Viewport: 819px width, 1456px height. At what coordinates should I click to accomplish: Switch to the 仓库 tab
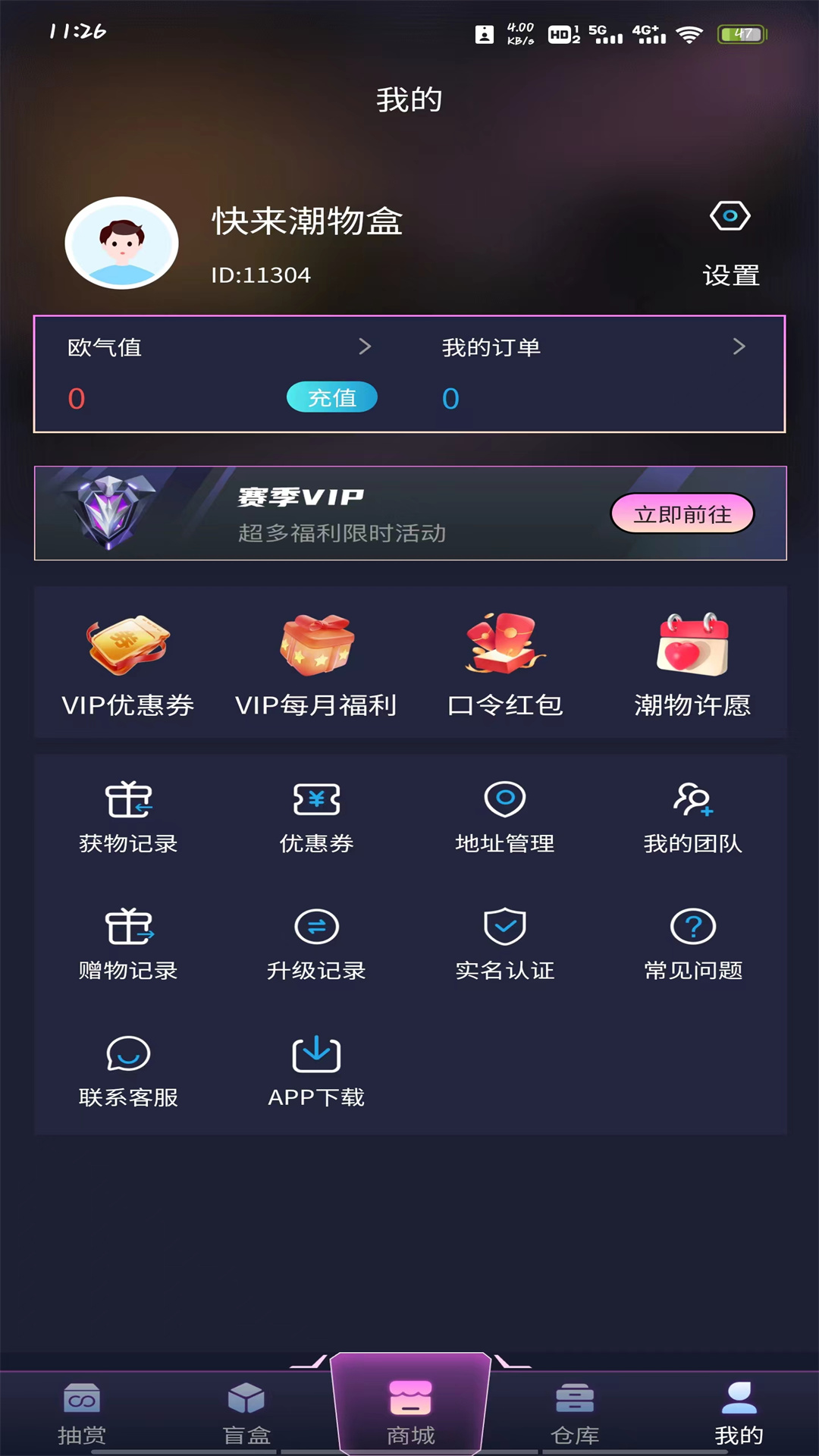[x=575, y=1412]
